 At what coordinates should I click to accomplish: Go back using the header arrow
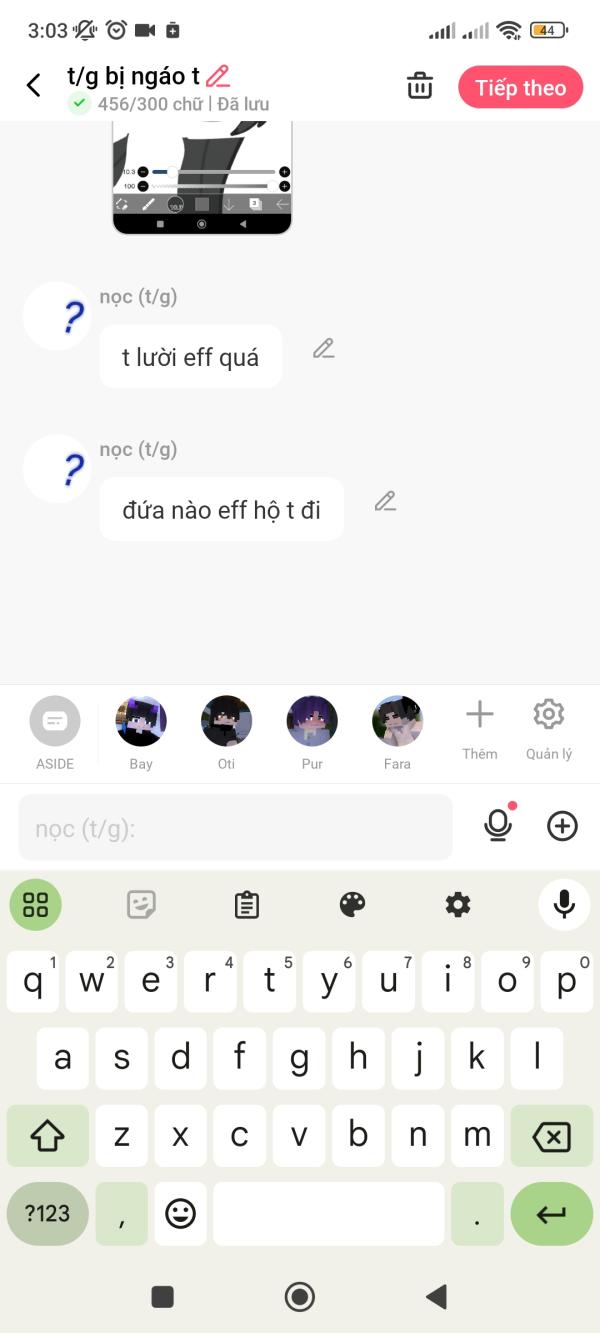click(x=34, y=86)
